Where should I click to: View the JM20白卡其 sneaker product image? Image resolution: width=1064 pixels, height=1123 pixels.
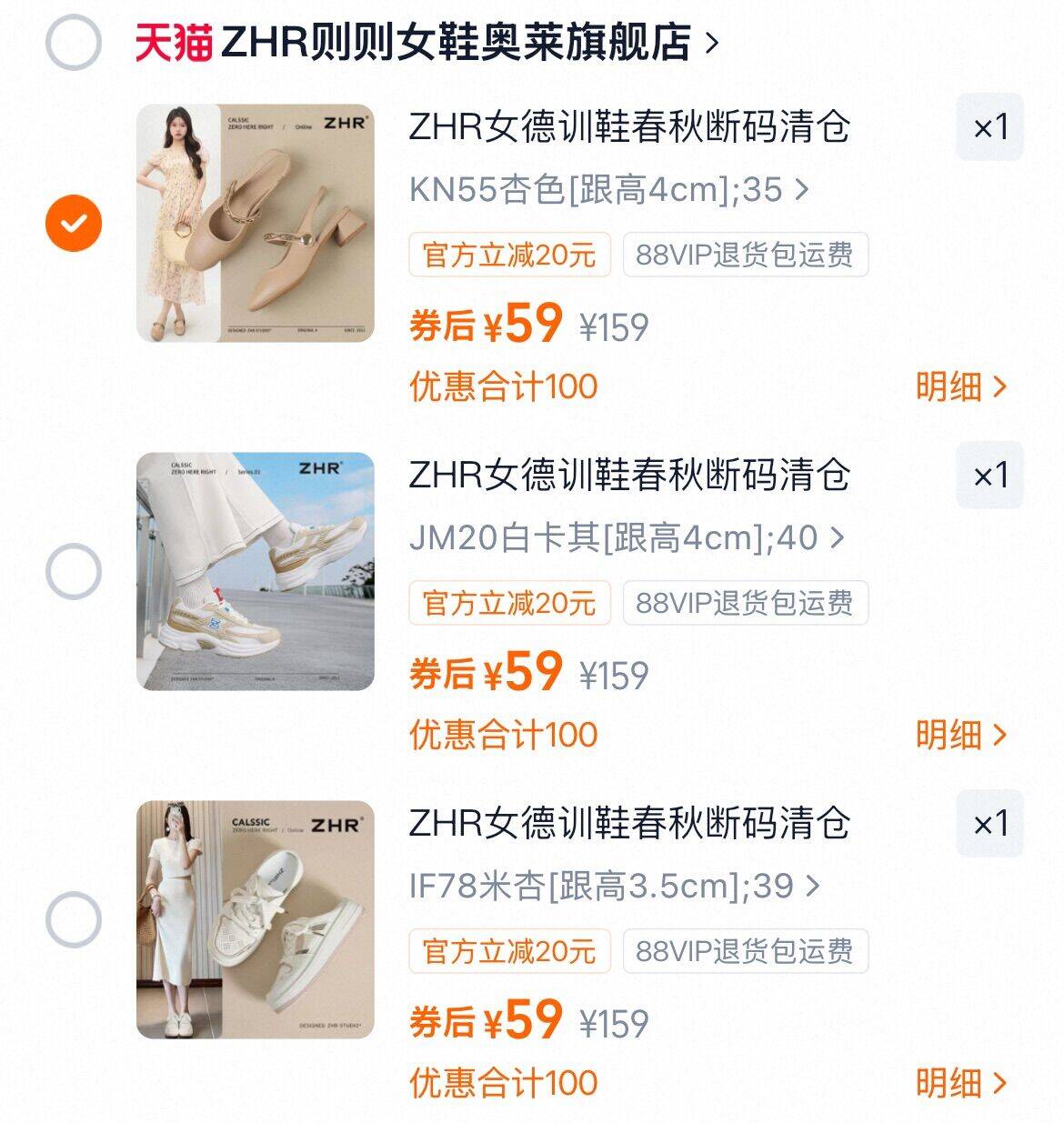pyautogui.click(x=255, y=571)
